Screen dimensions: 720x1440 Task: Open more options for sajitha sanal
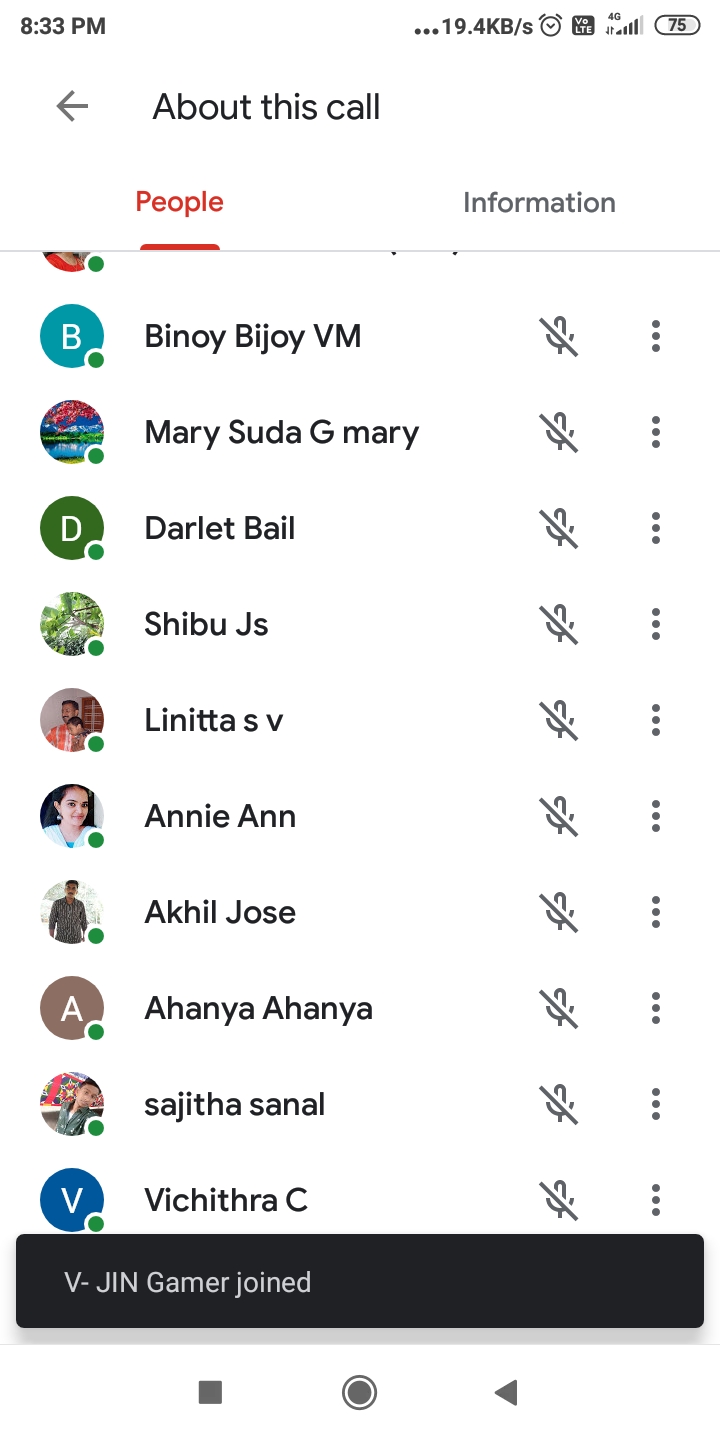coord(656,1104)
